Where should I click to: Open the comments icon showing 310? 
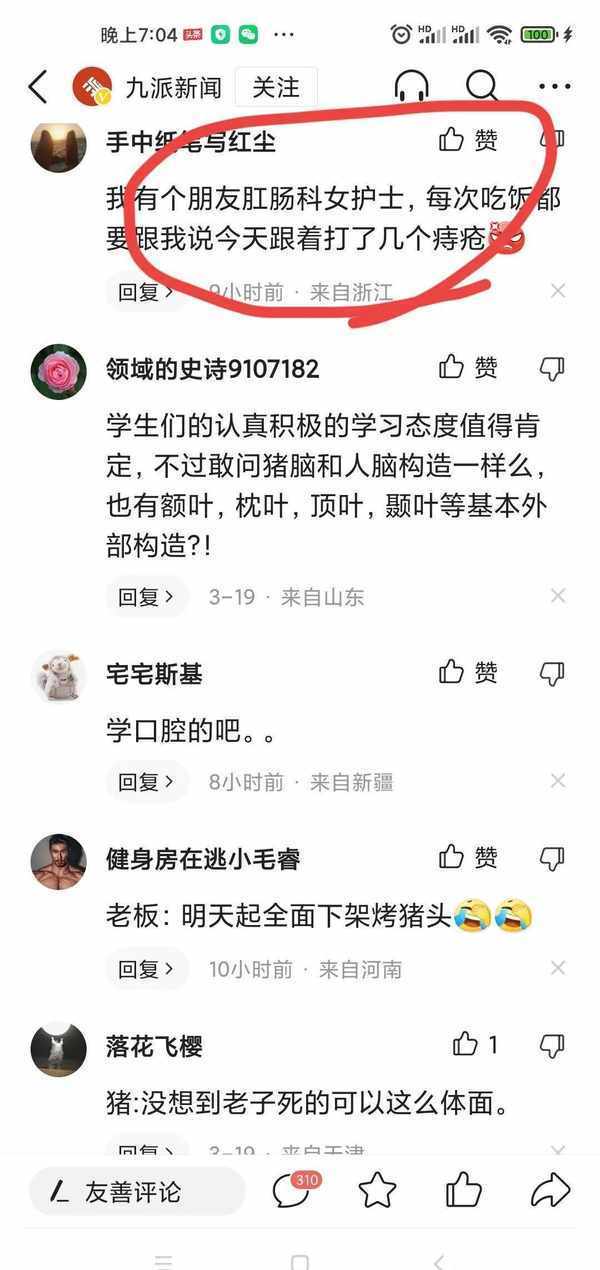coord(292,1190)
